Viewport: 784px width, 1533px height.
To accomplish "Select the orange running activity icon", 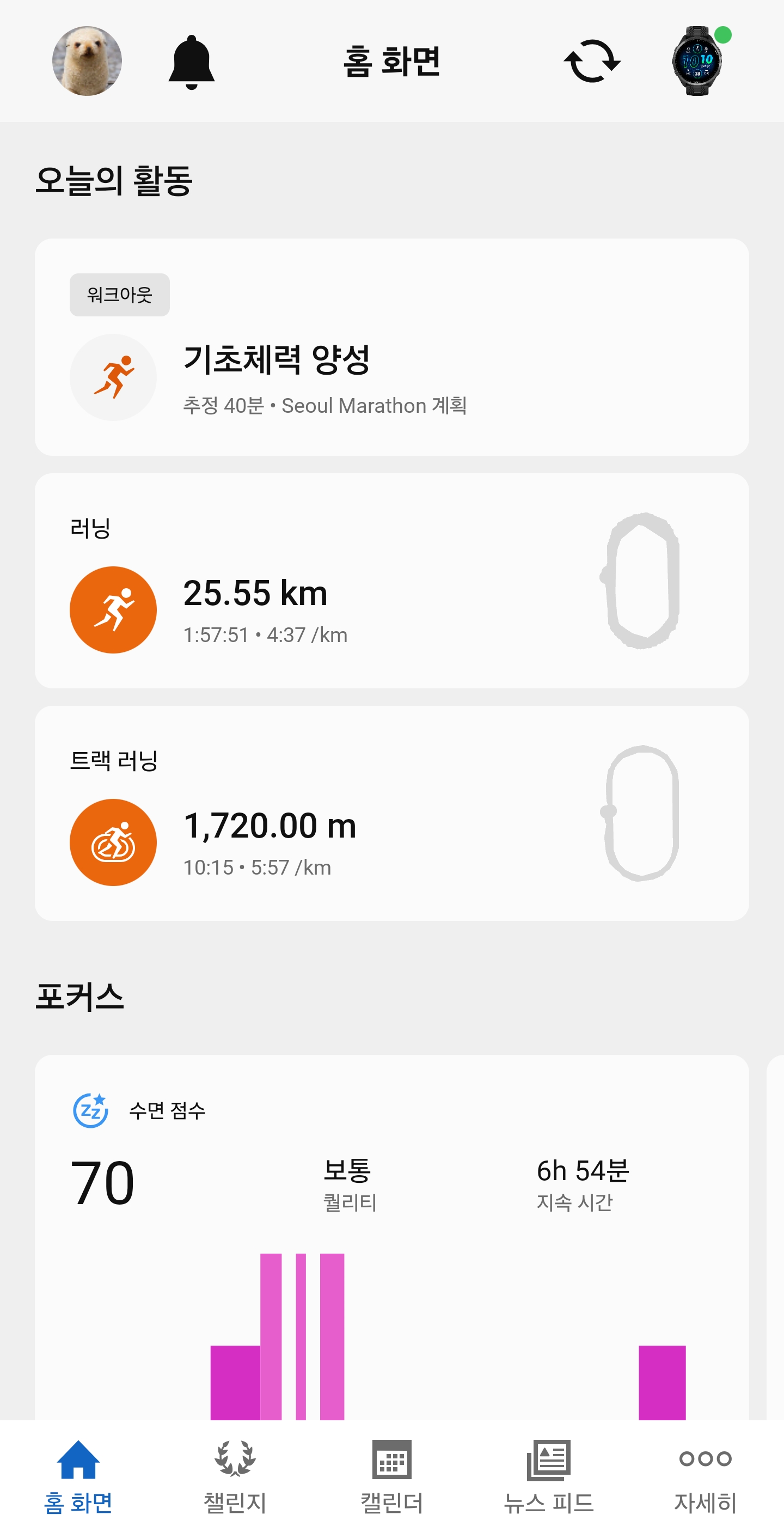I will 113,609.
